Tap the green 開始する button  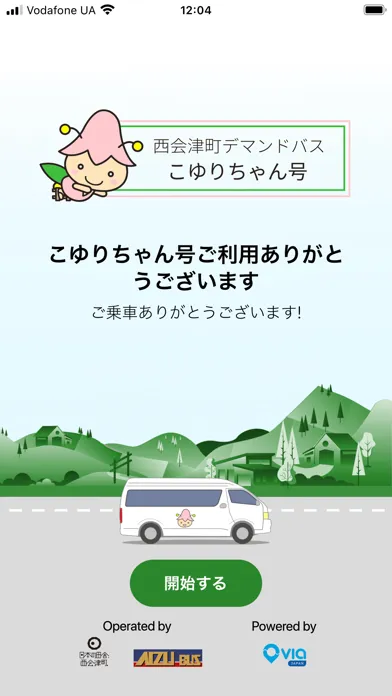(x=196, y=583)
